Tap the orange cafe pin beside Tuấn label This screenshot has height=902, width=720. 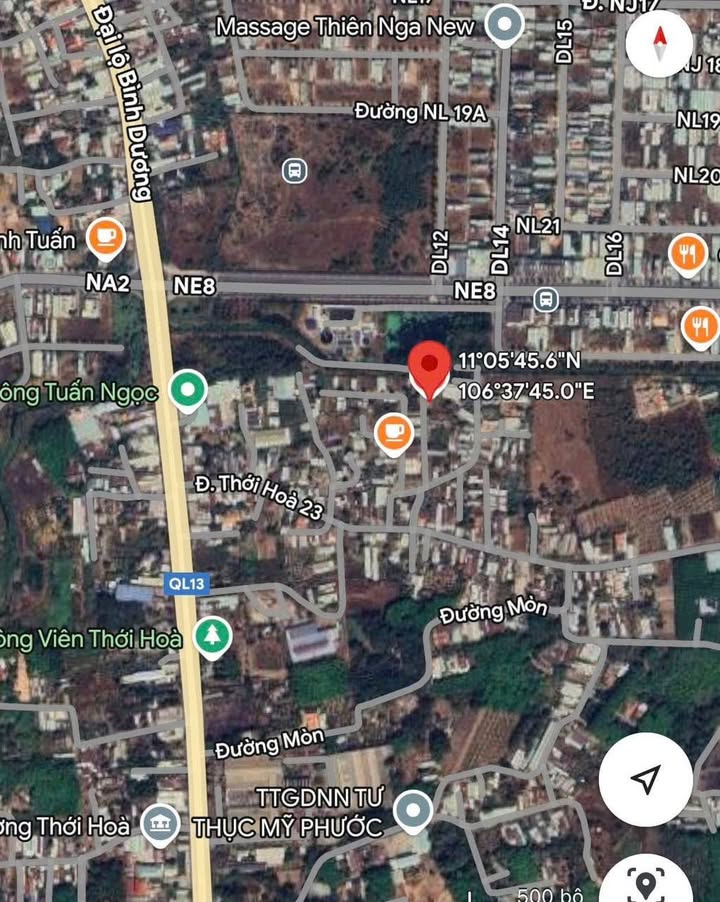click(105, 238)
